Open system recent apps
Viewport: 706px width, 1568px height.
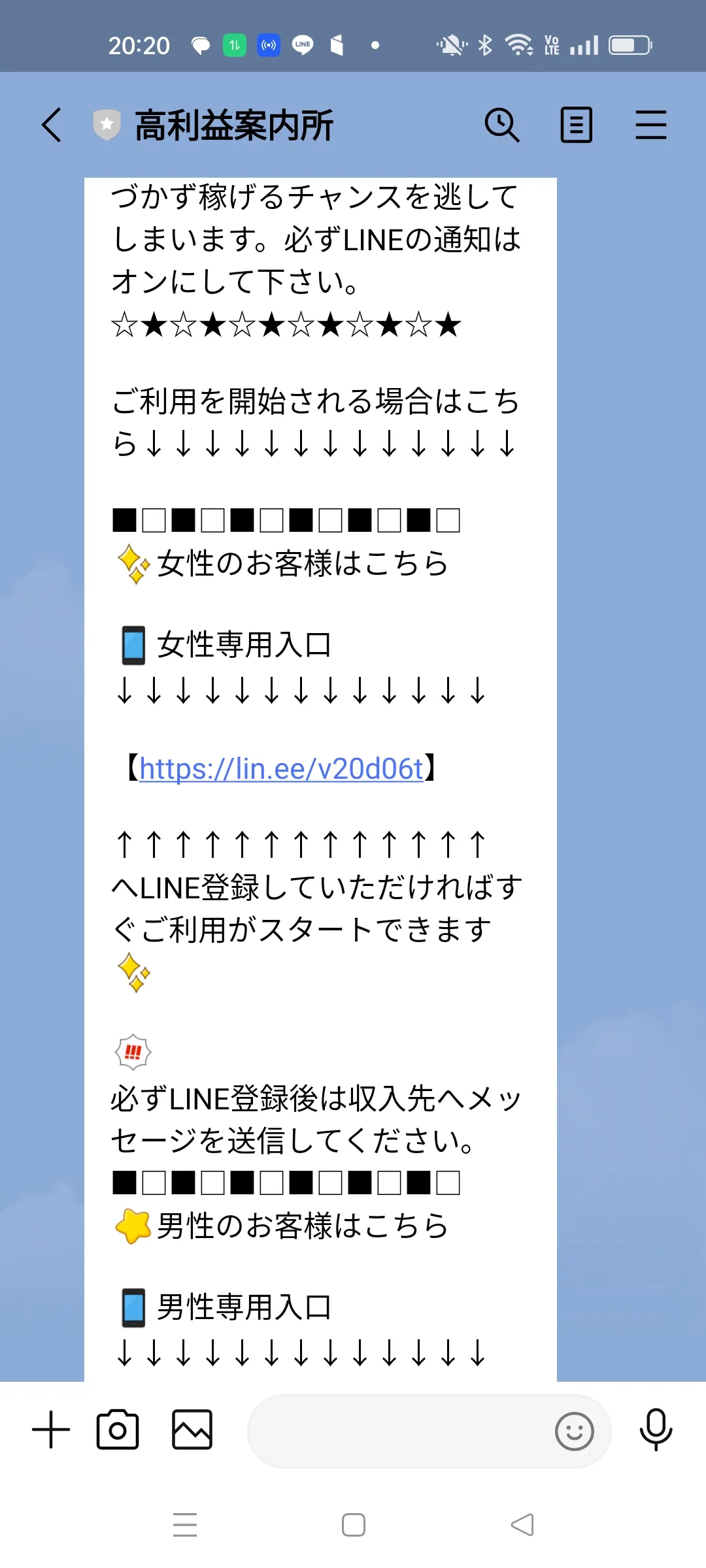pyautogui.click(x=185, y=1526)
